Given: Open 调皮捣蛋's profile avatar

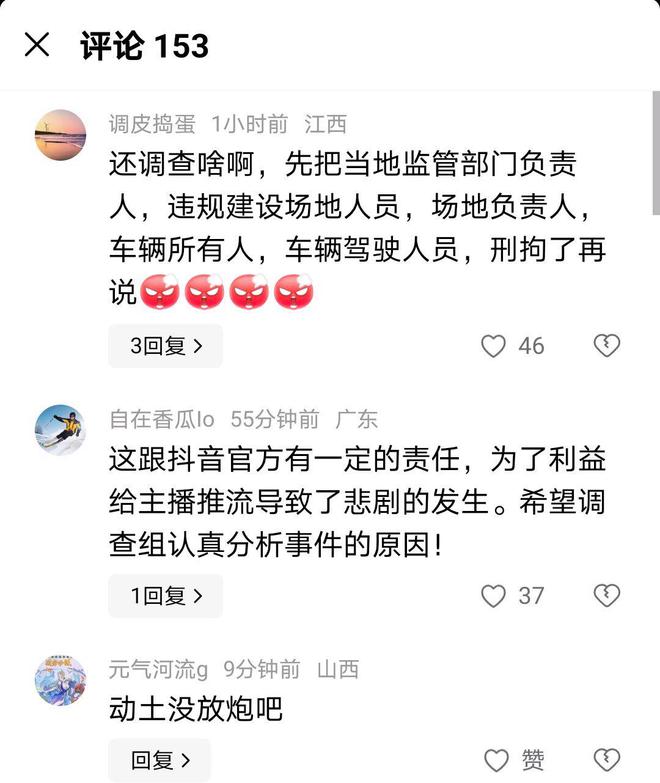Looking at the screenshot, I should 60,135.
